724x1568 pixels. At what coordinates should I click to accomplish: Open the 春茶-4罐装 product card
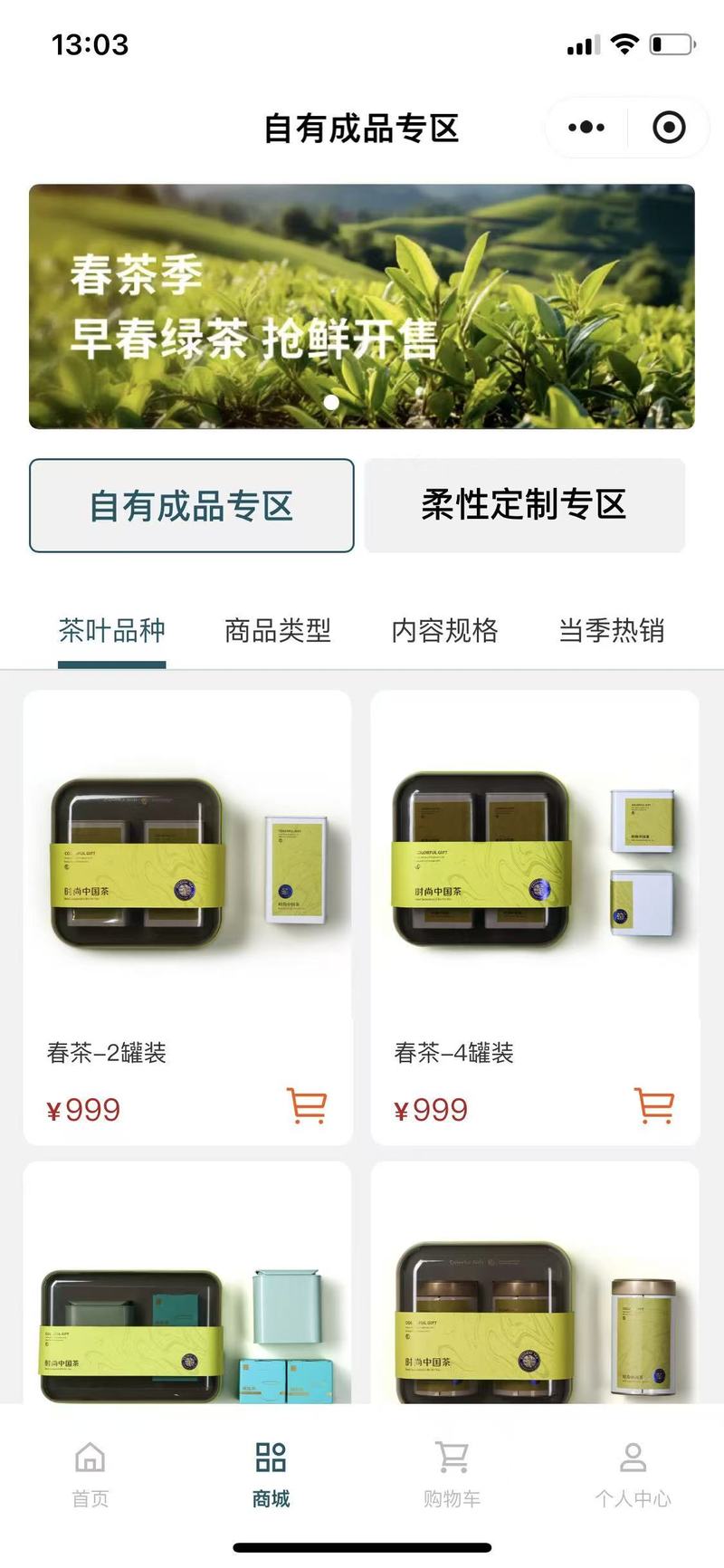pos(534,869)
